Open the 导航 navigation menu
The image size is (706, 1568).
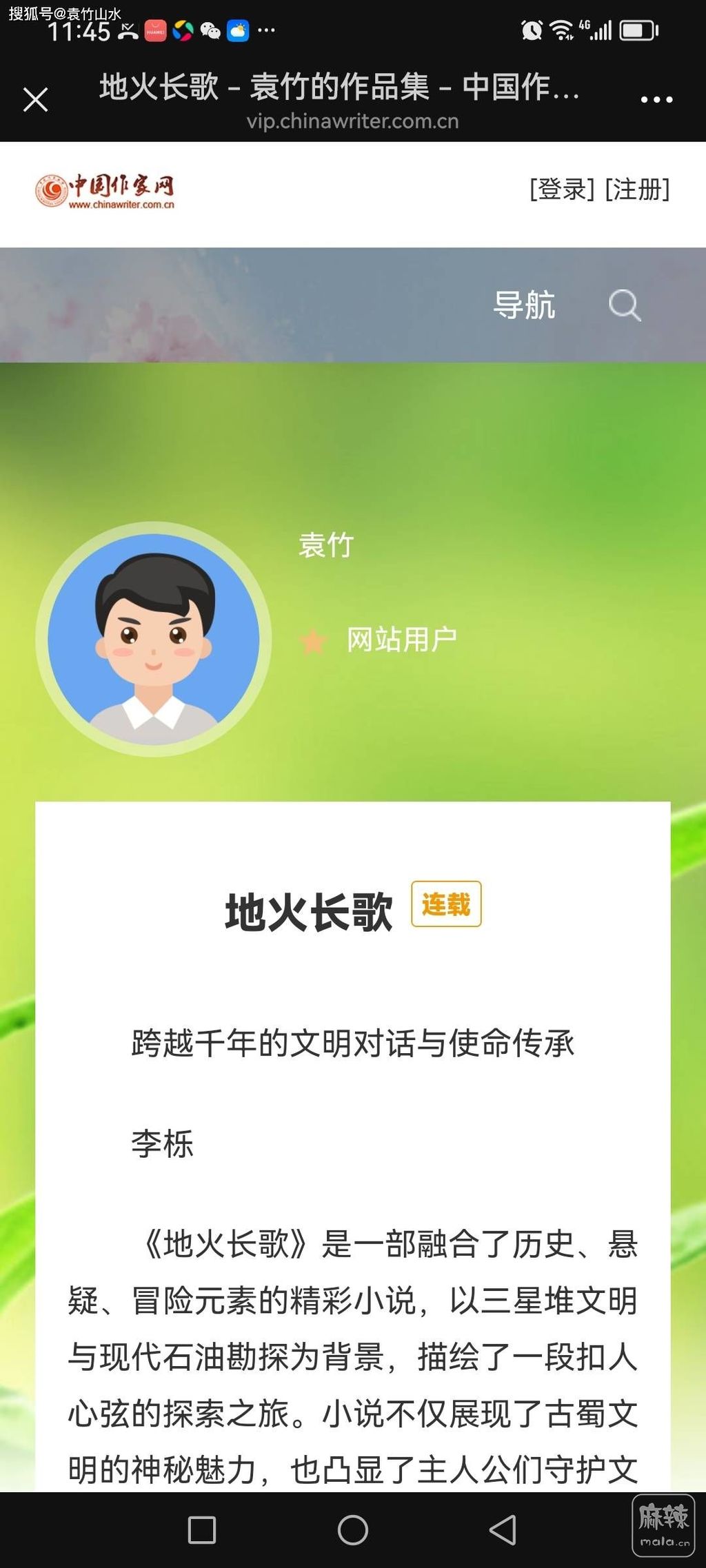(x=524, y=305)
